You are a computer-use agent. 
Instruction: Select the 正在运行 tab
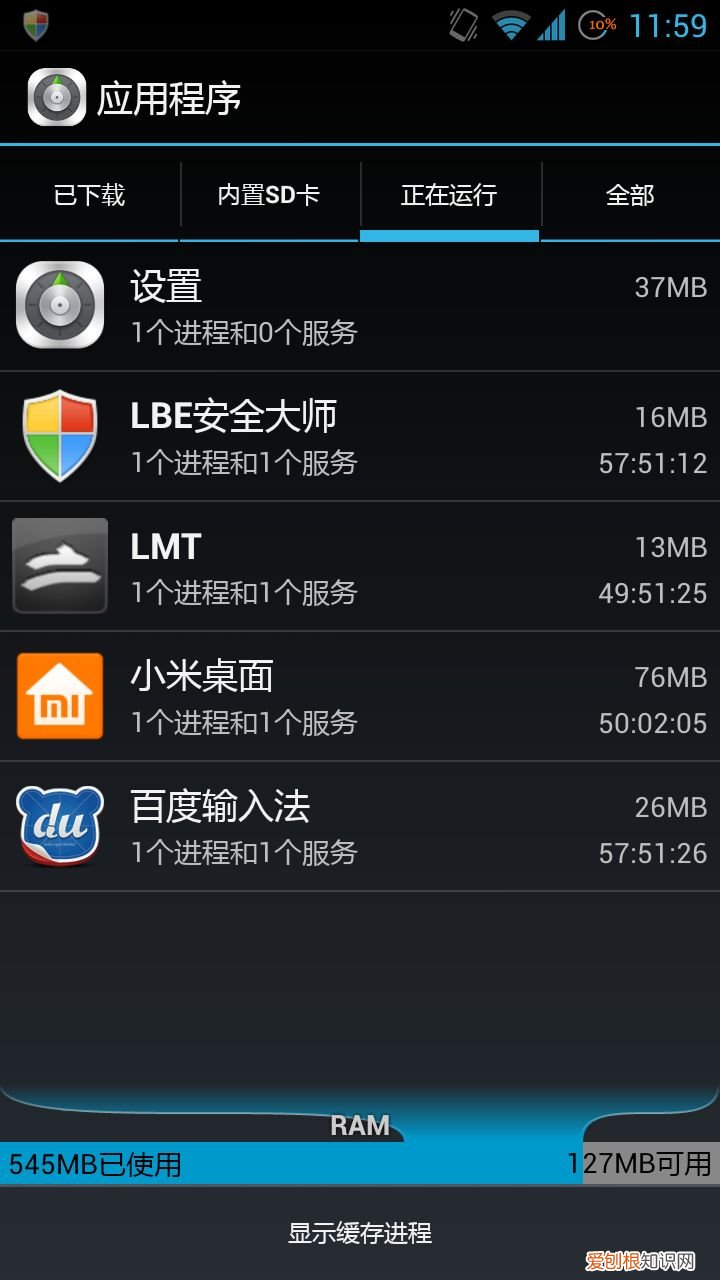tap(449, 195)
